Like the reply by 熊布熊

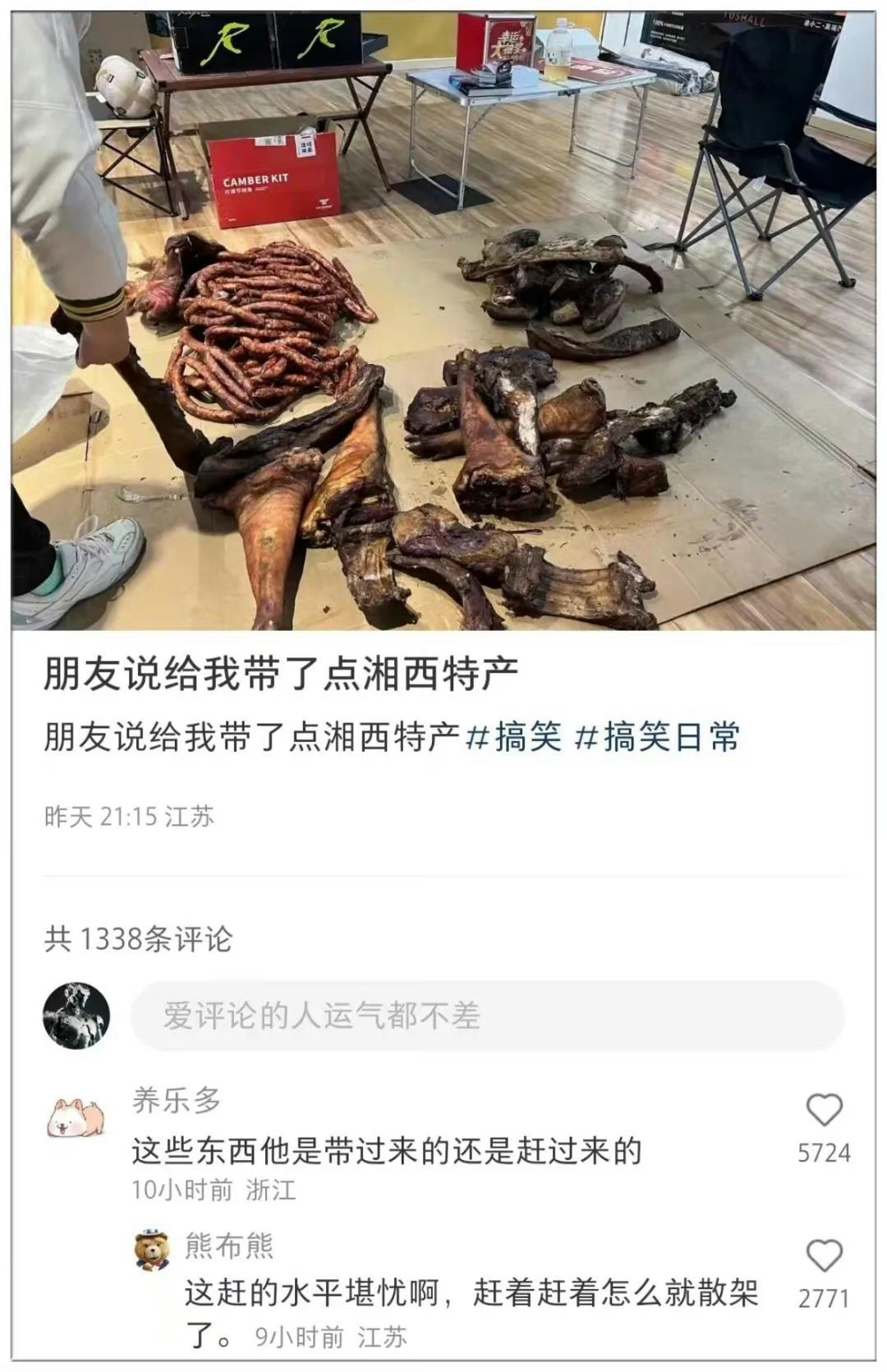click(x=824, y=1257)
